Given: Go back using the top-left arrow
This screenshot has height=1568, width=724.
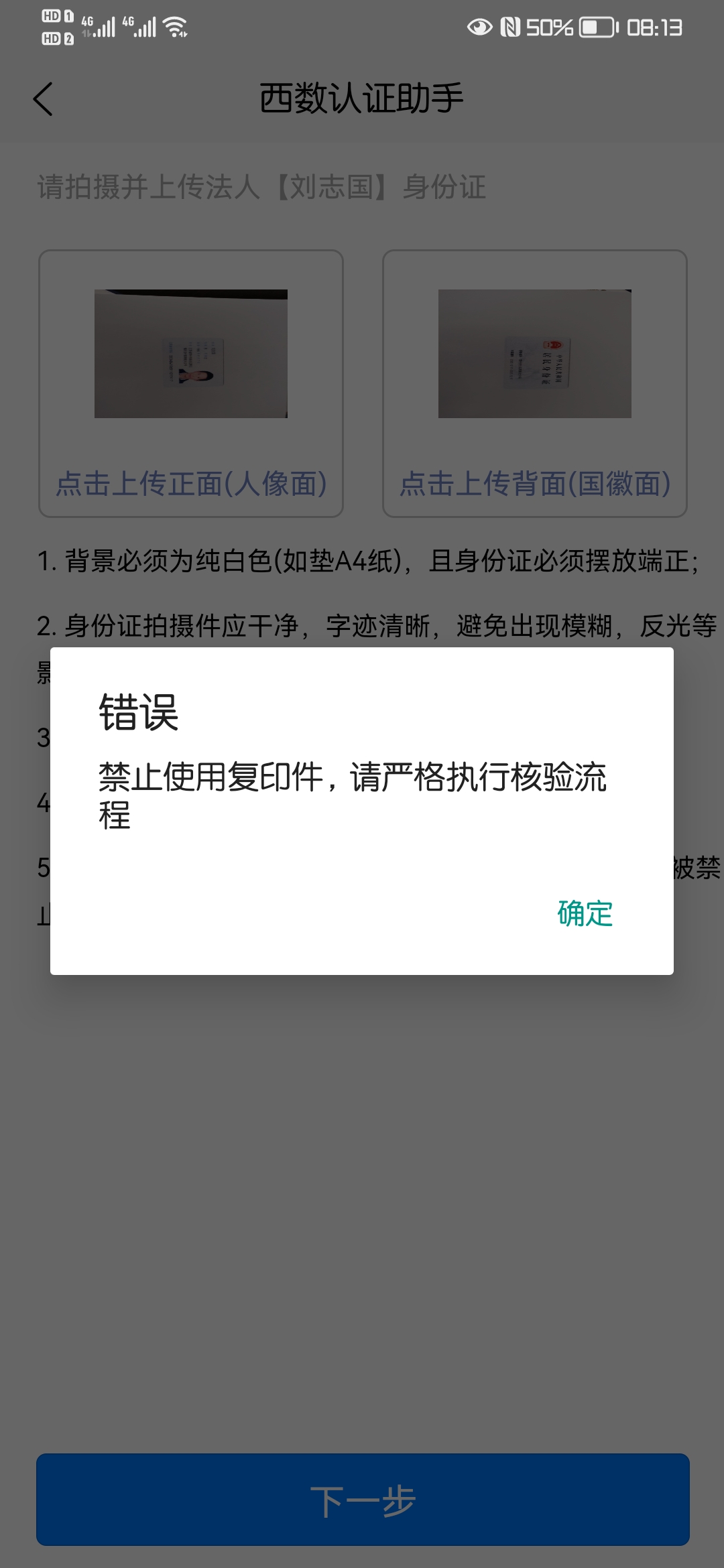Looking at the screenshot, I should pyautogui.click(x=44, y=99).
